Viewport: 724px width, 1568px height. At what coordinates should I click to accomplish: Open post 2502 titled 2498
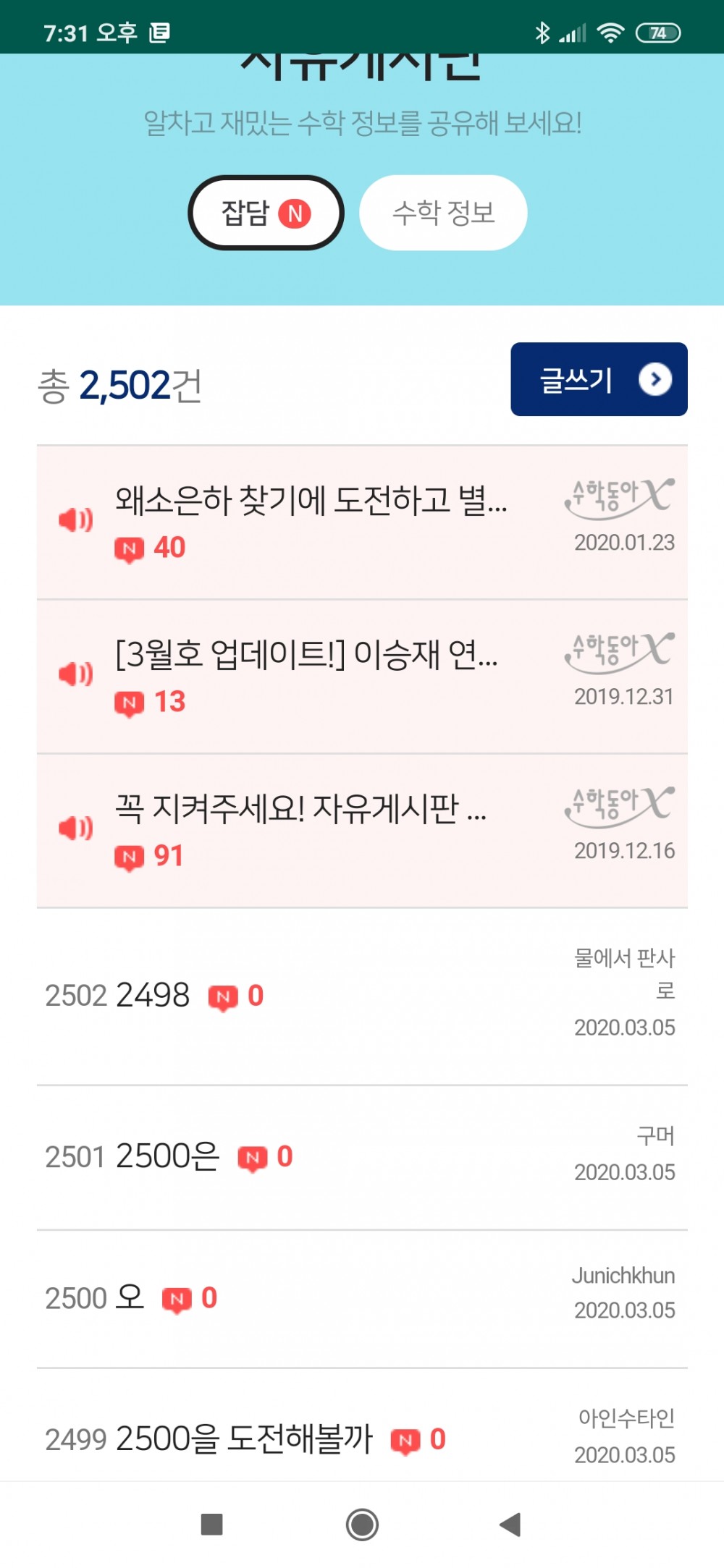[362, 996]
